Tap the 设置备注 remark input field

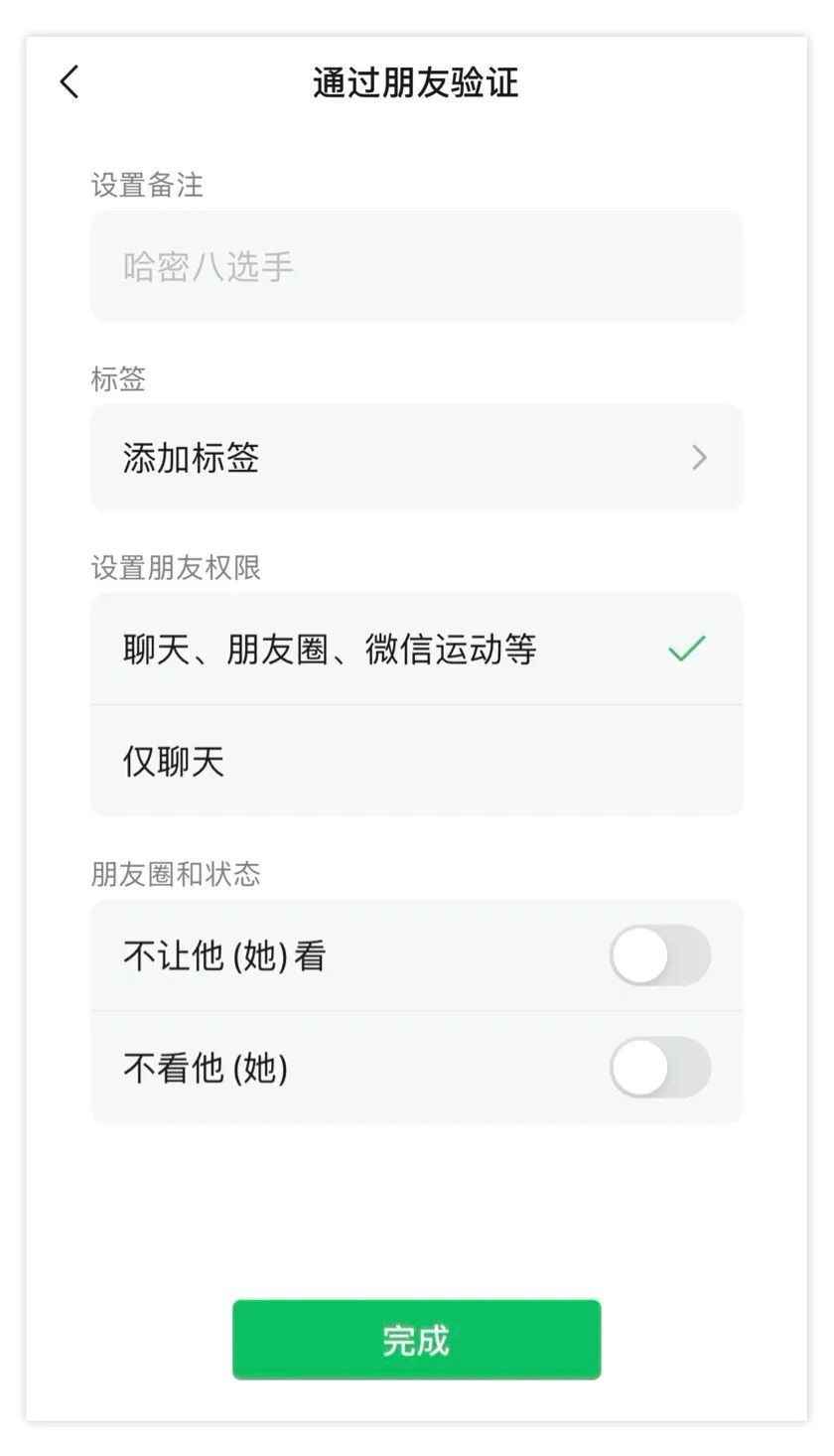pyautogui.click(x=417, y=266)
